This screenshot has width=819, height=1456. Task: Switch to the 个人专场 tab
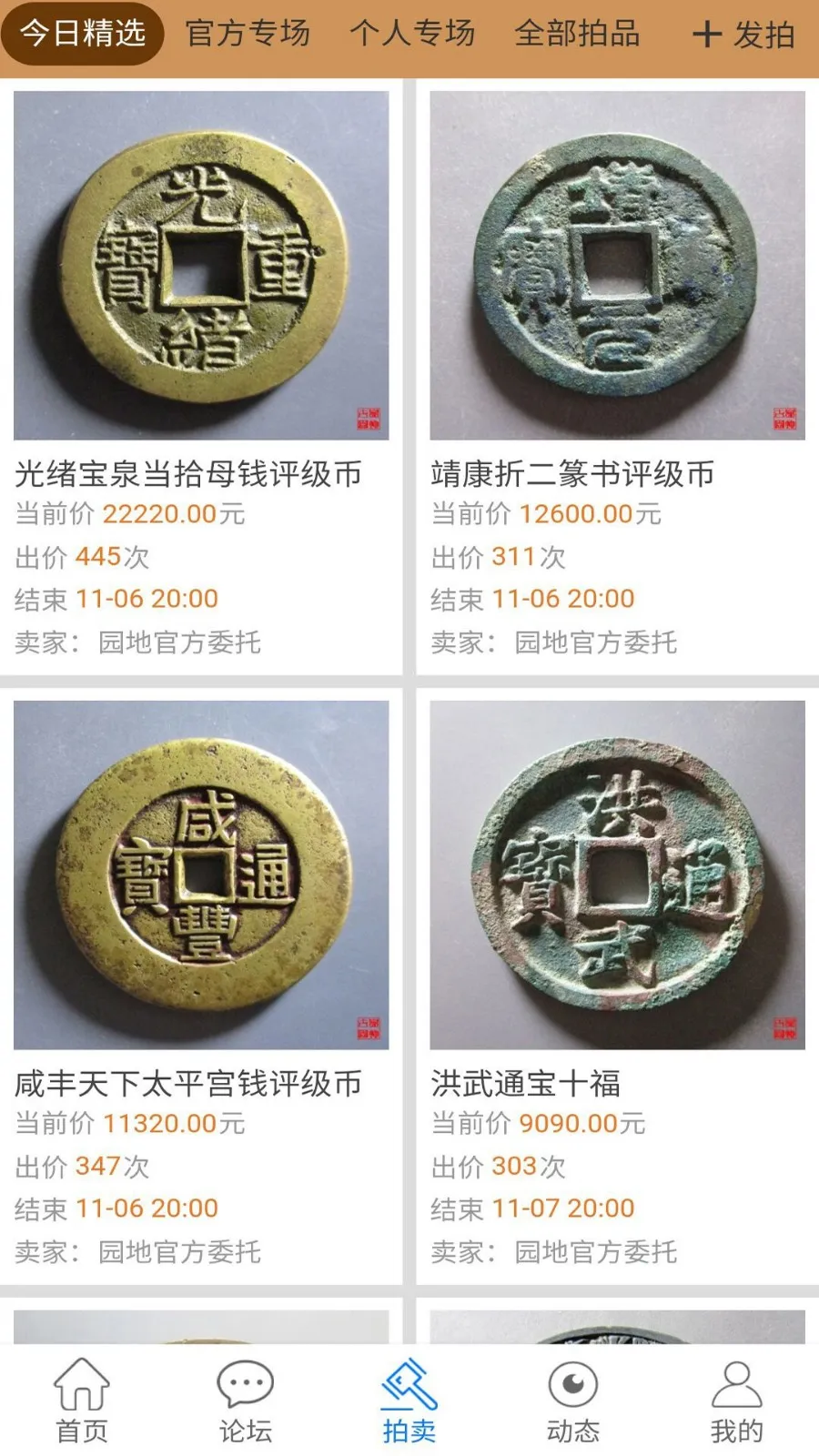[412, 34]
